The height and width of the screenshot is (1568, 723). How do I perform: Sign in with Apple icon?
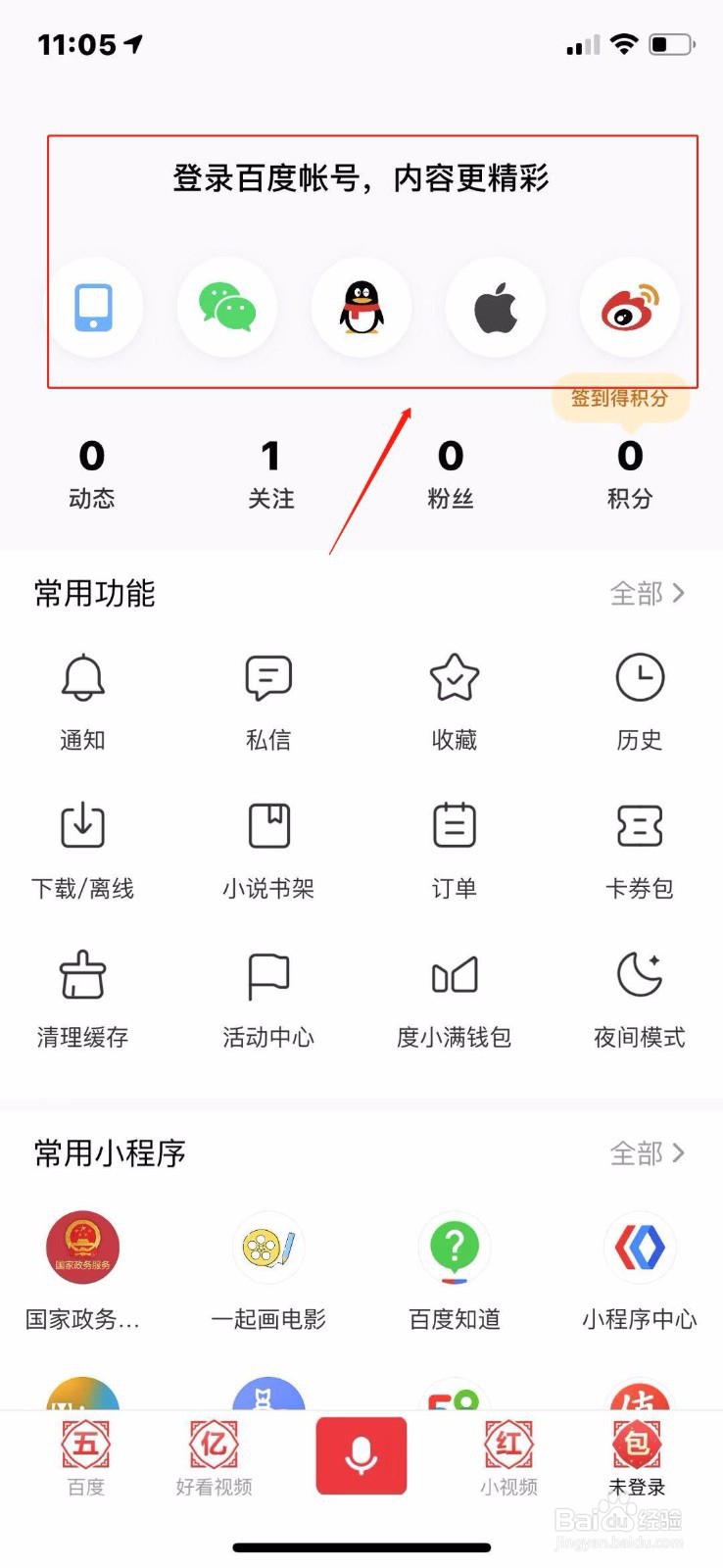click(x=496, y=308)
